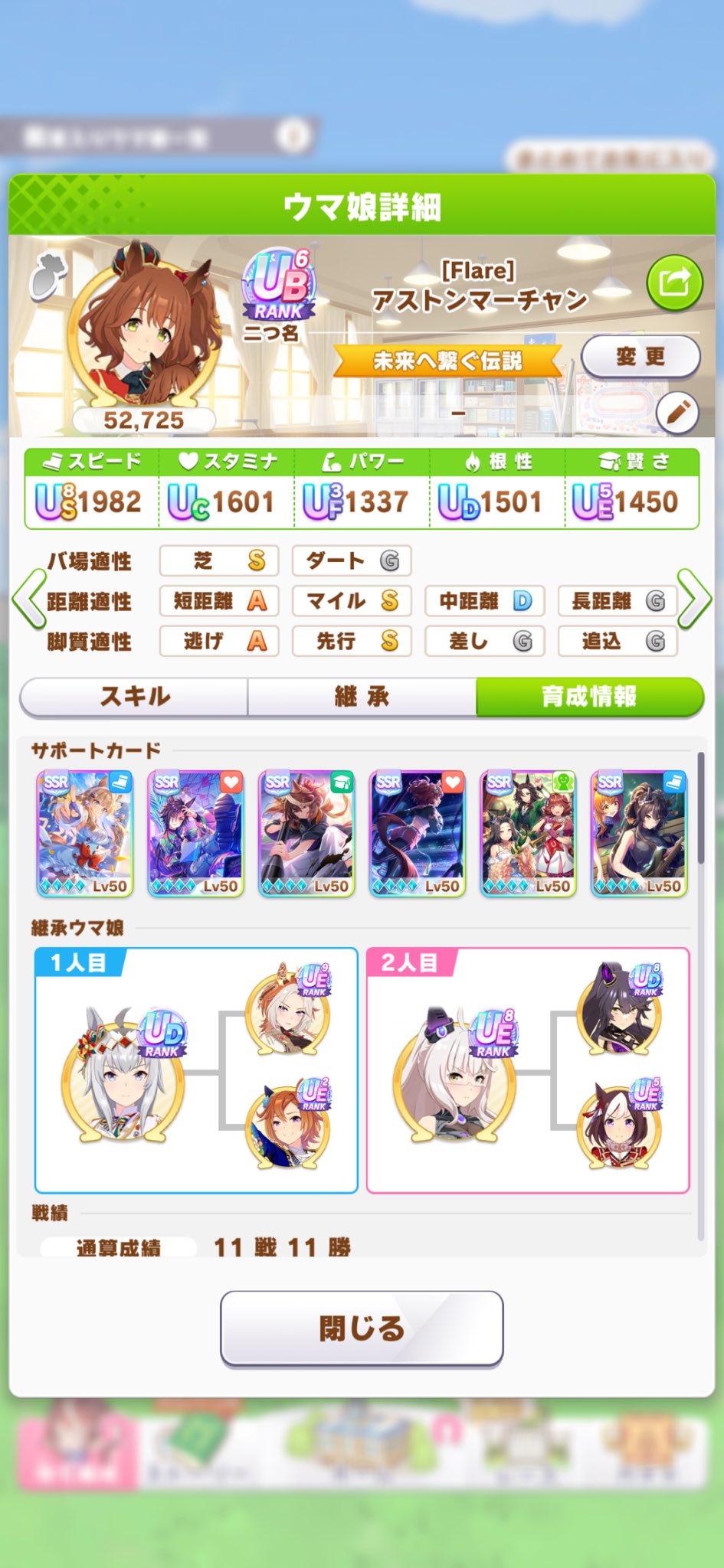Open the fifth SSR support card
The height and width of the screenshot is (1568, 724).
pos(528,833)
